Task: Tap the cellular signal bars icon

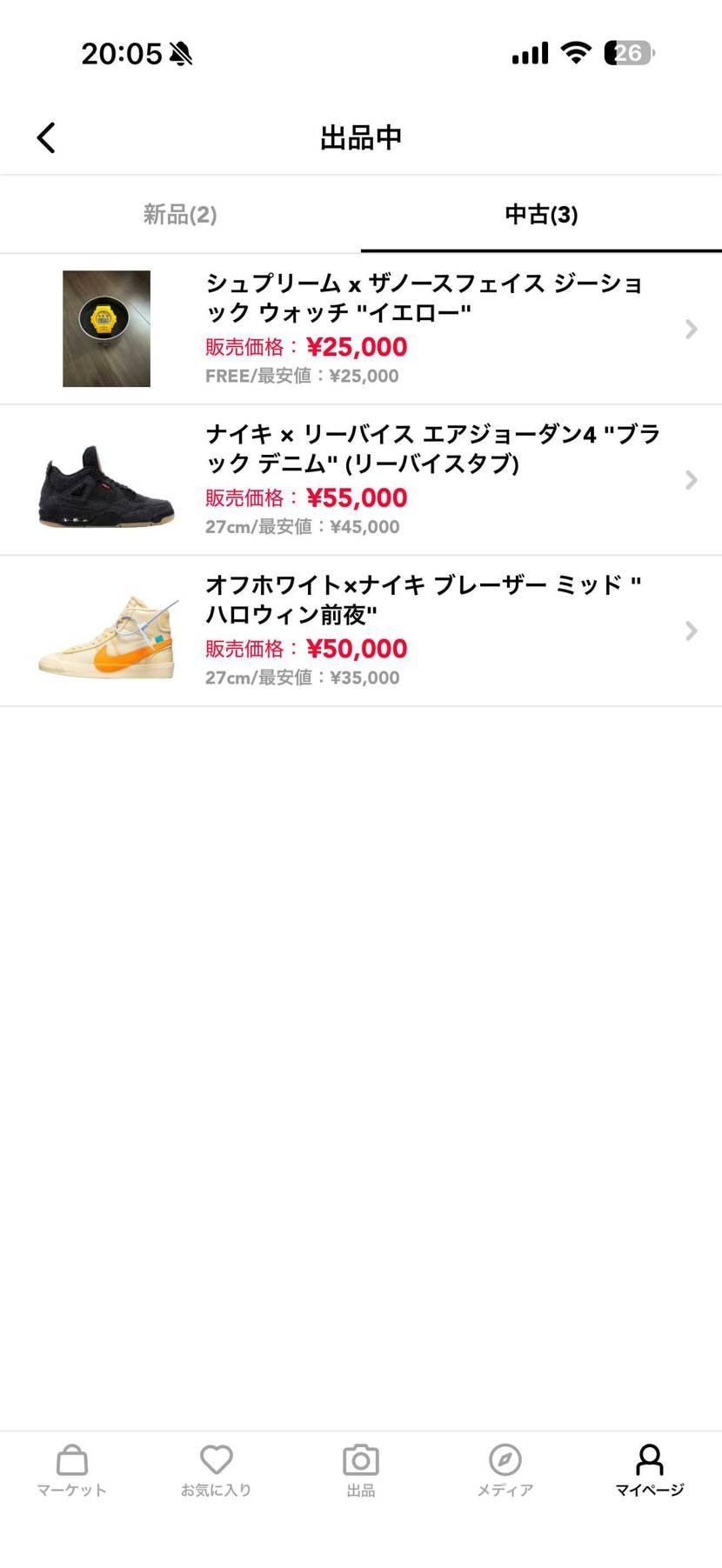Action: 530,52
